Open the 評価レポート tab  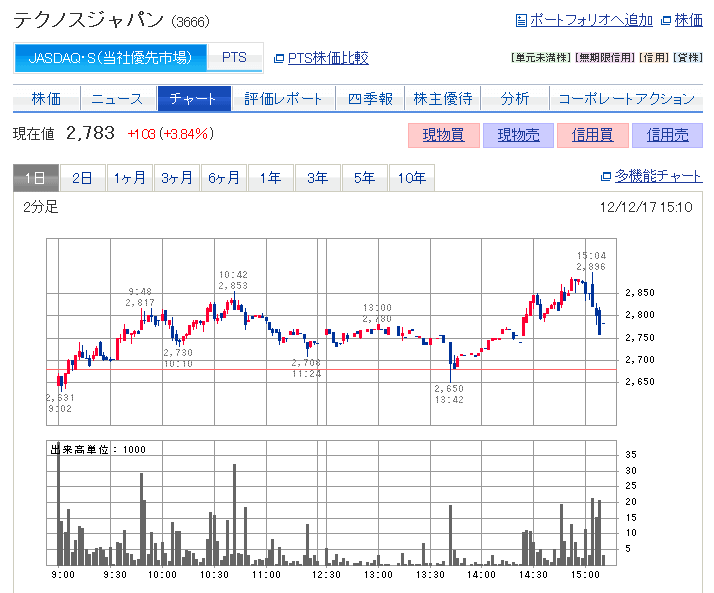[x=284, y=99]
